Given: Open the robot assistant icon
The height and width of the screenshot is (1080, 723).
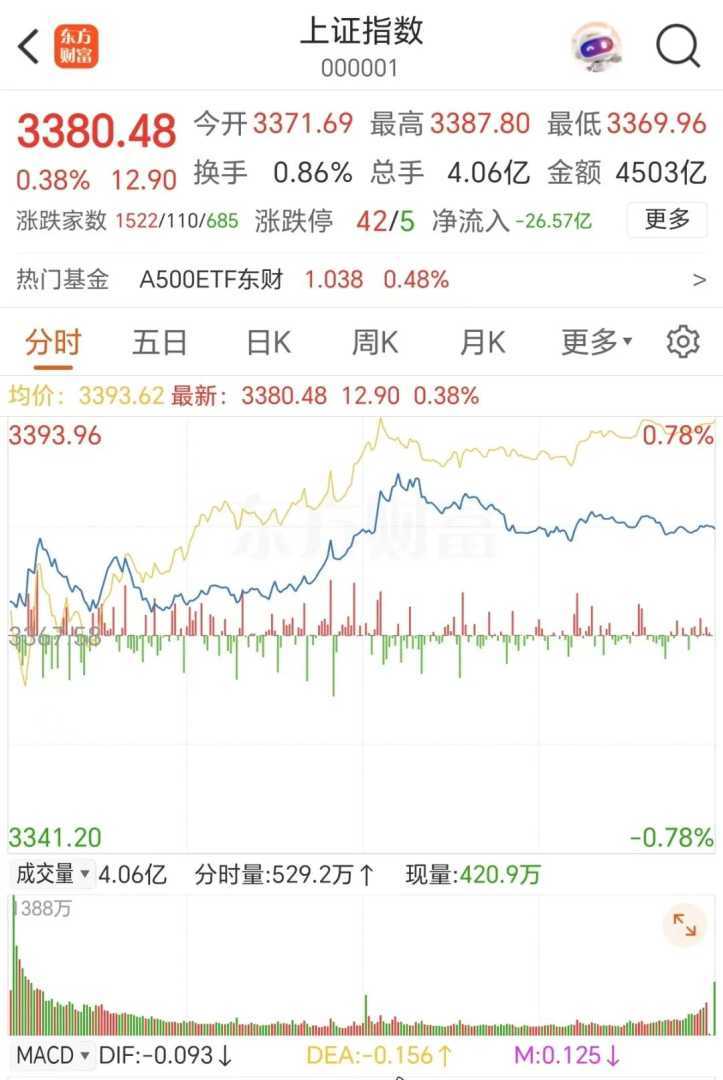Looking at the screenshot, I should [596, 46].
